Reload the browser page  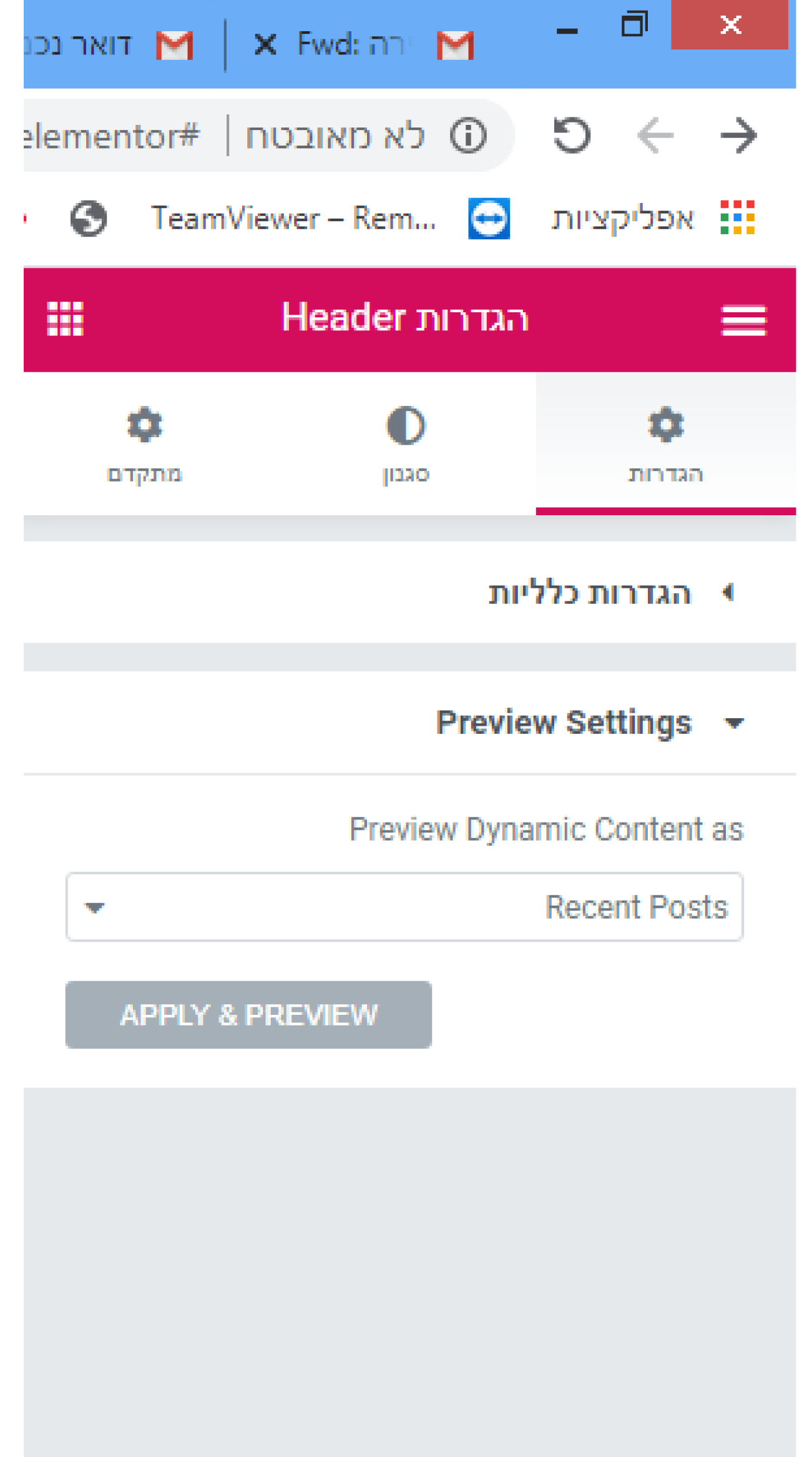click(x=571, y=136)
